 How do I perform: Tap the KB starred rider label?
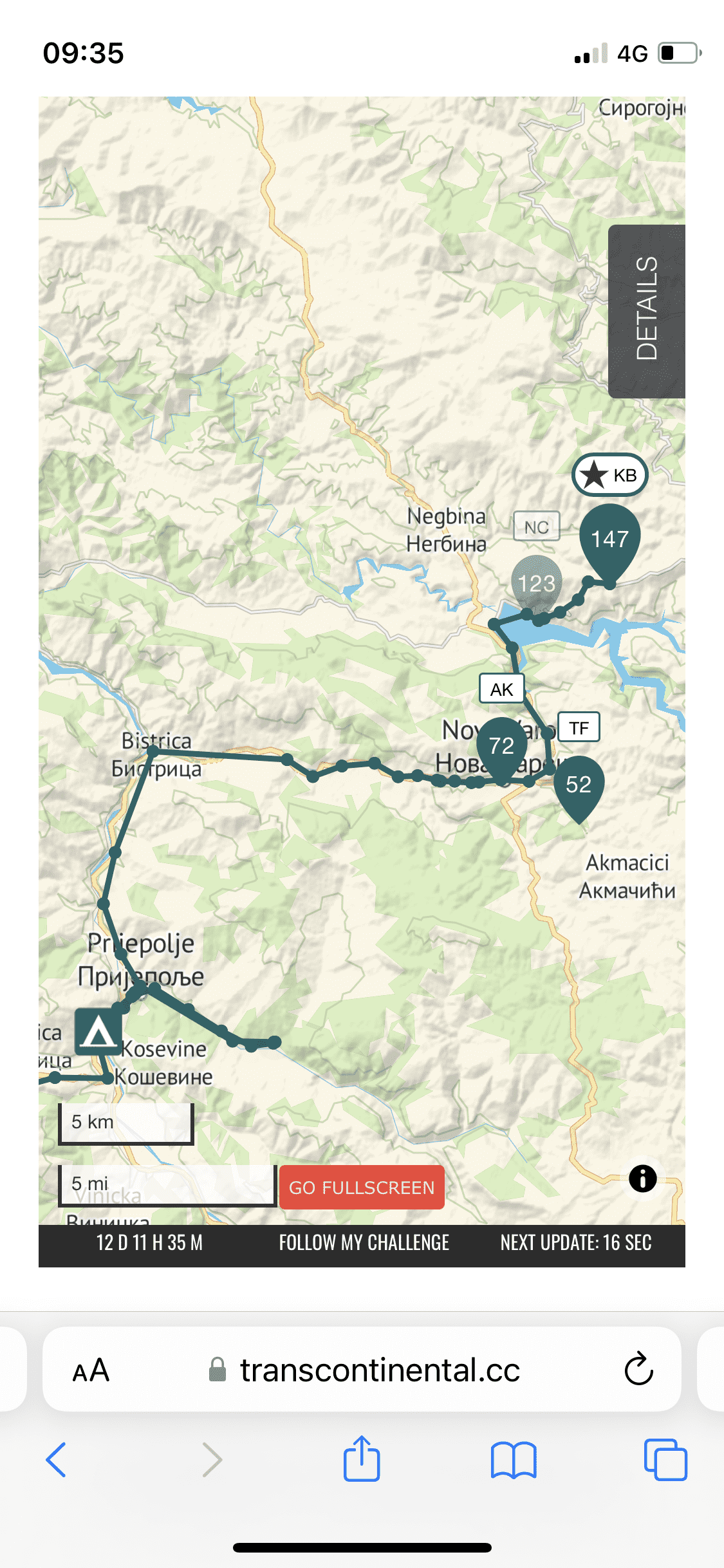[609, 475]
